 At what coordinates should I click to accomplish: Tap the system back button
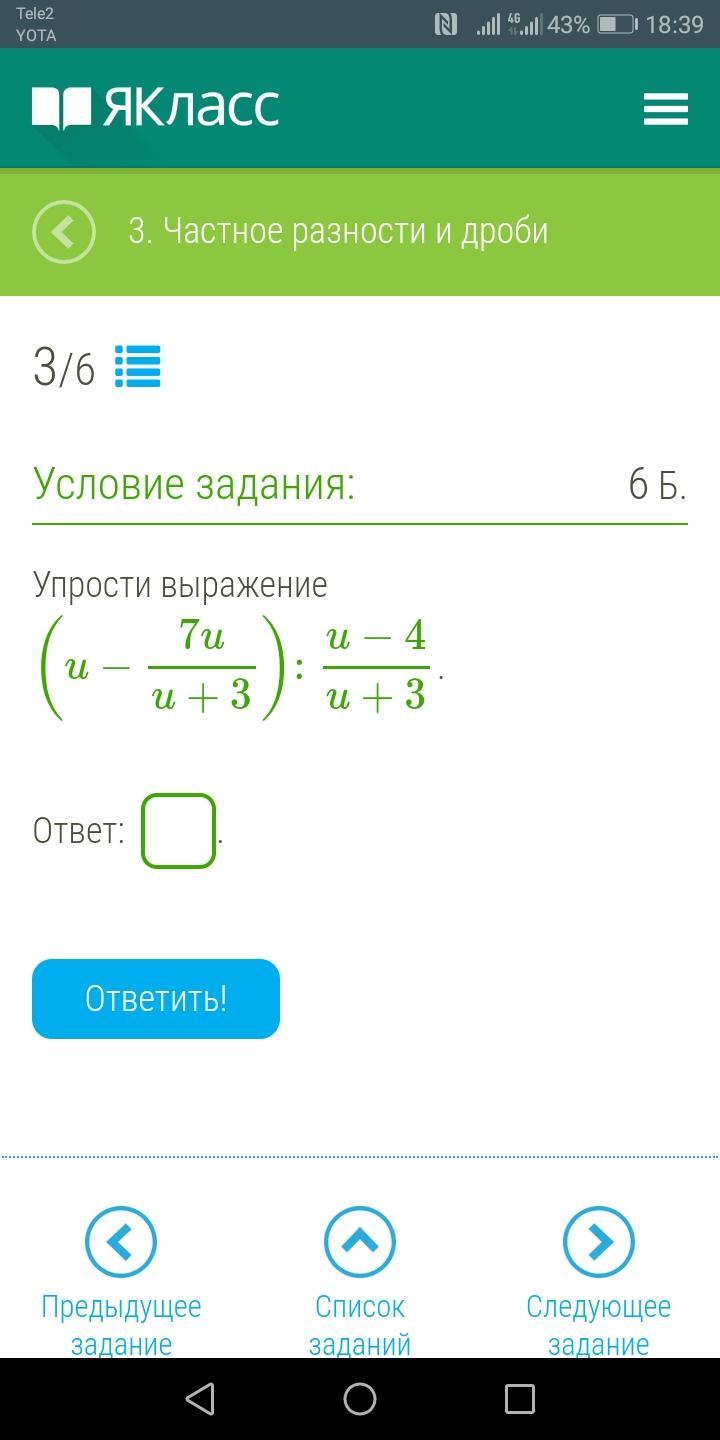pos(200,1398)
